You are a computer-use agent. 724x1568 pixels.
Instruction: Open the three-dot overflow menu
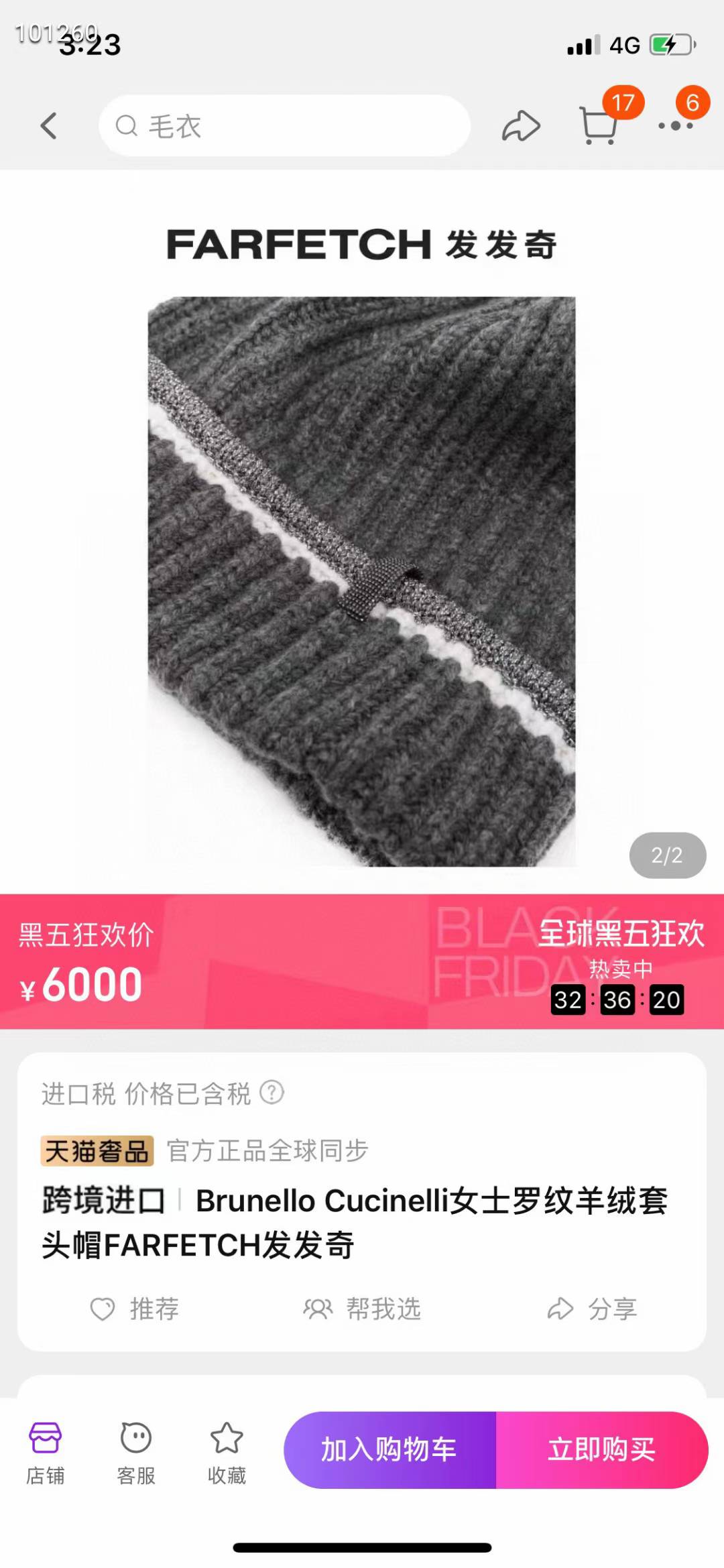click(x=676, y=125)
